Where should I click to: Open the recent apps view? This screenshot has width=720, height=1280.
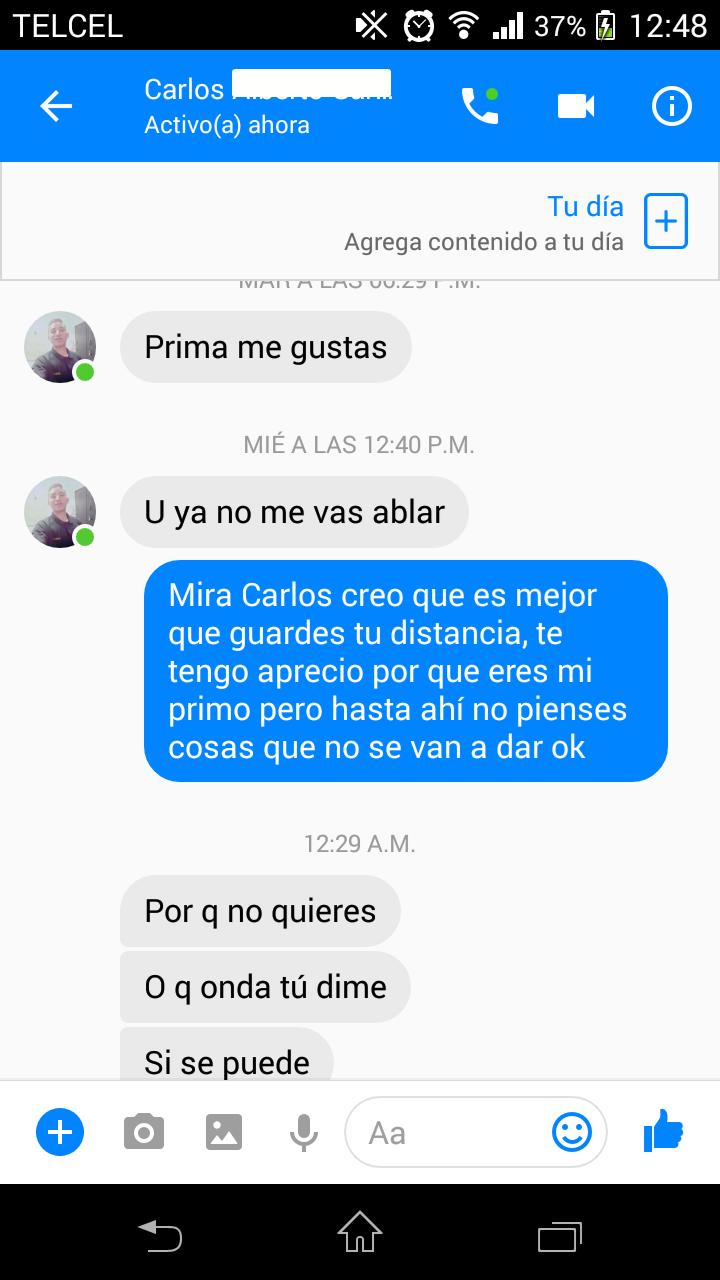560,1234
